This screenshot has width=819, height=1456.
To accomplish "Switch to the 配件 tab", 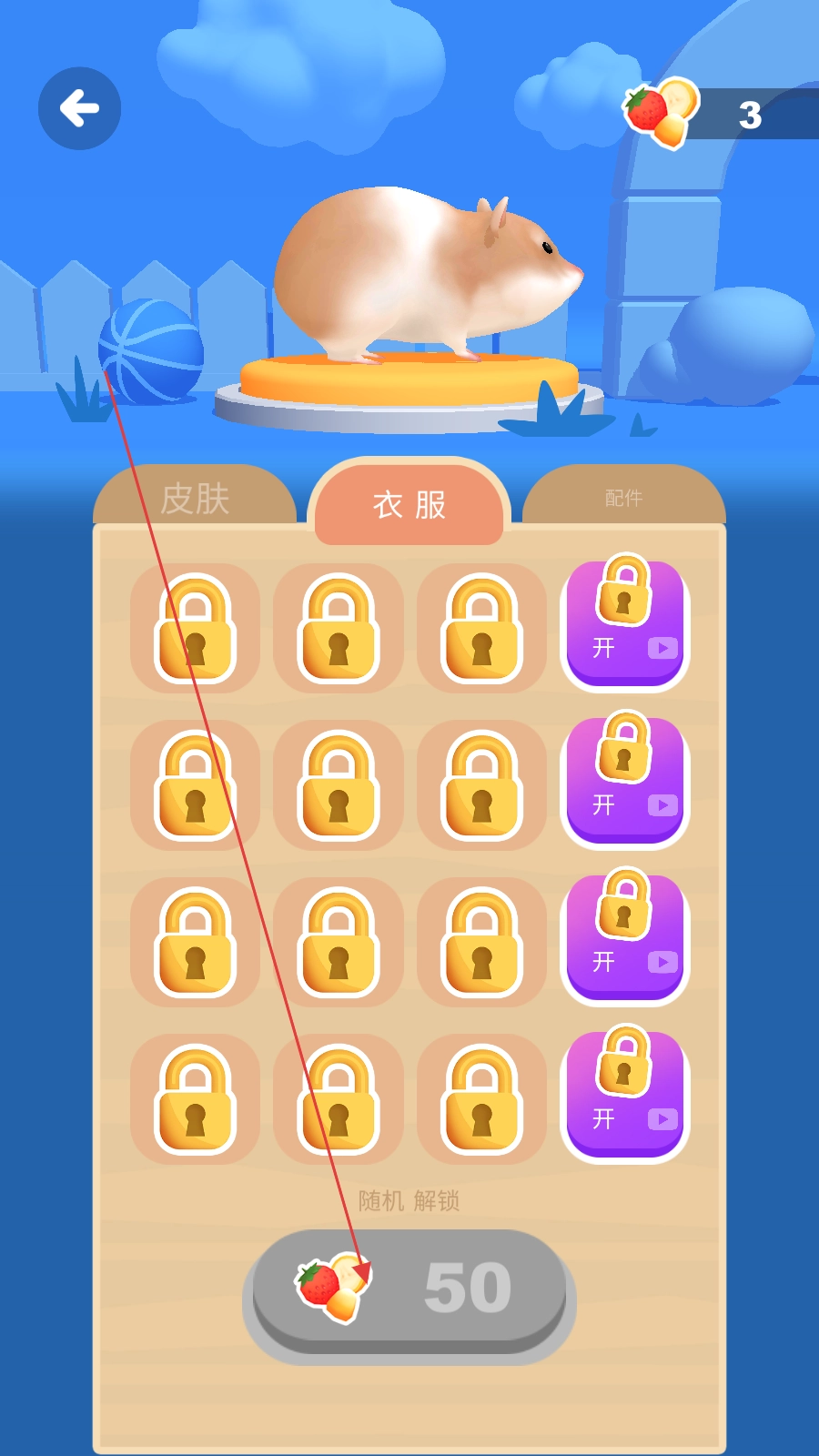I will click(623, 497).
